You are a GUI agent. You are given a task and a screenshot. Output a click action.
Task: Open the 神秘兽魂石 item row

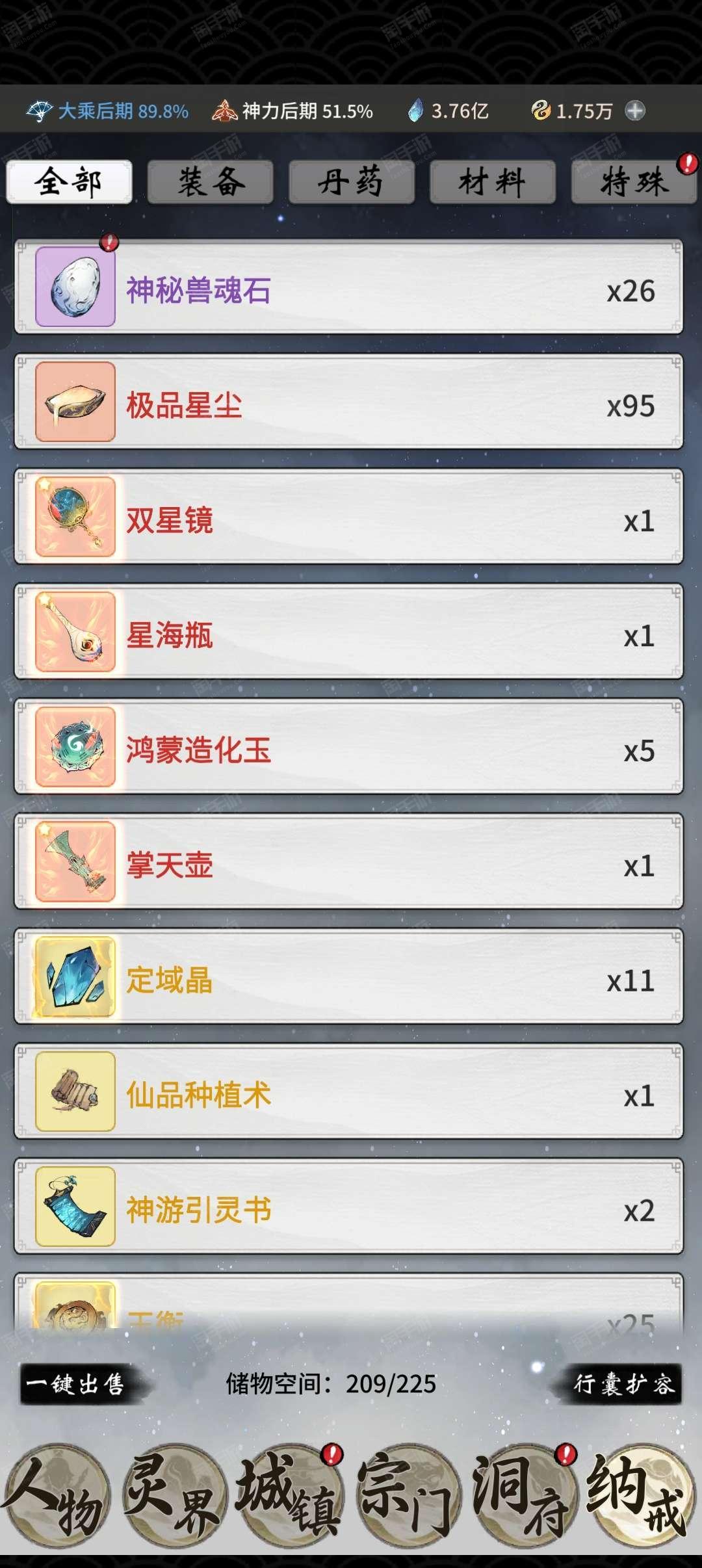[x=348, y=287]
